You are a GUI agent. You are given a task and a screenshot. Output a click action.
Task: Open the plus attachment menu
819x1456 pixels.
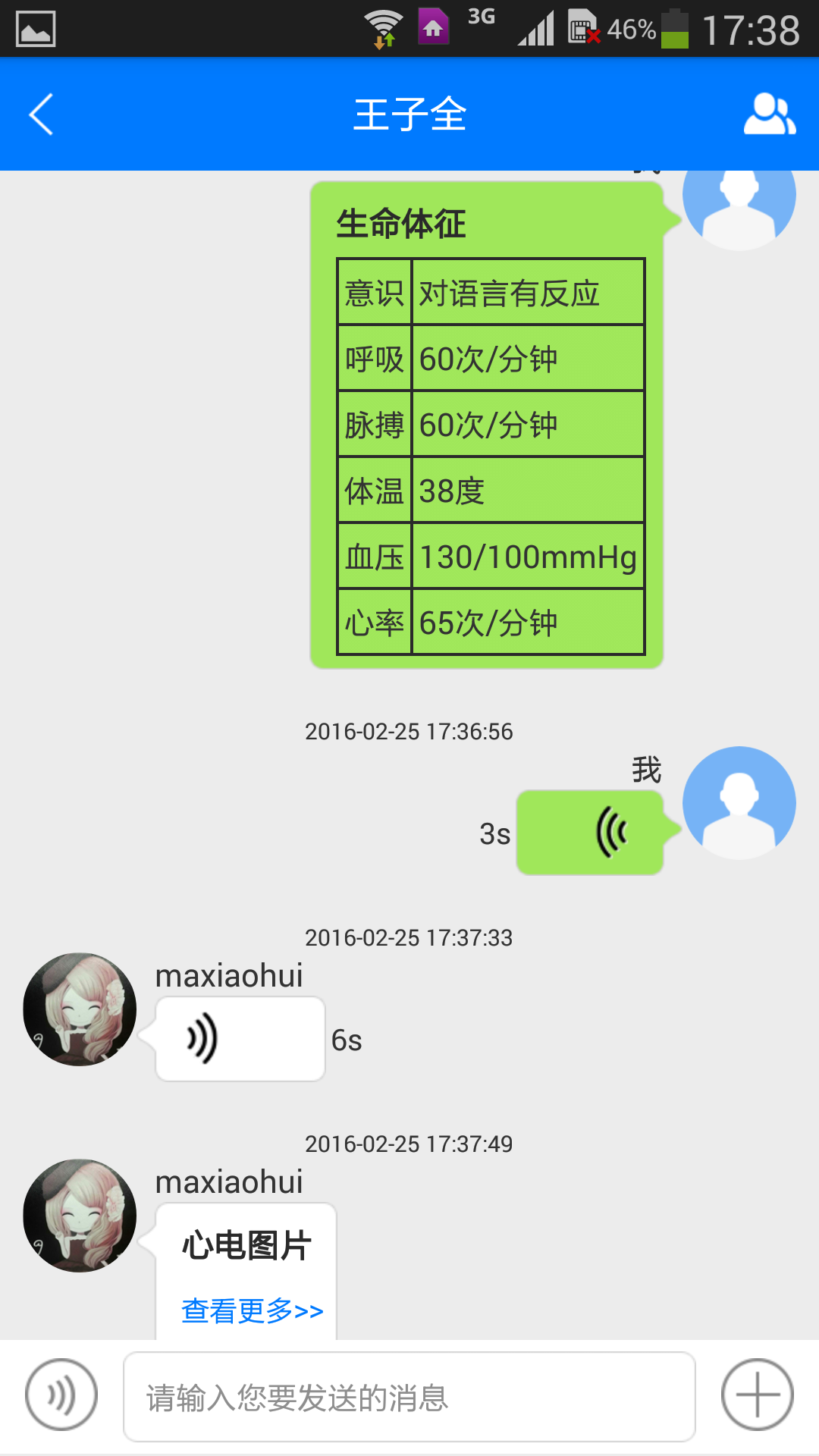[757, 1395]
